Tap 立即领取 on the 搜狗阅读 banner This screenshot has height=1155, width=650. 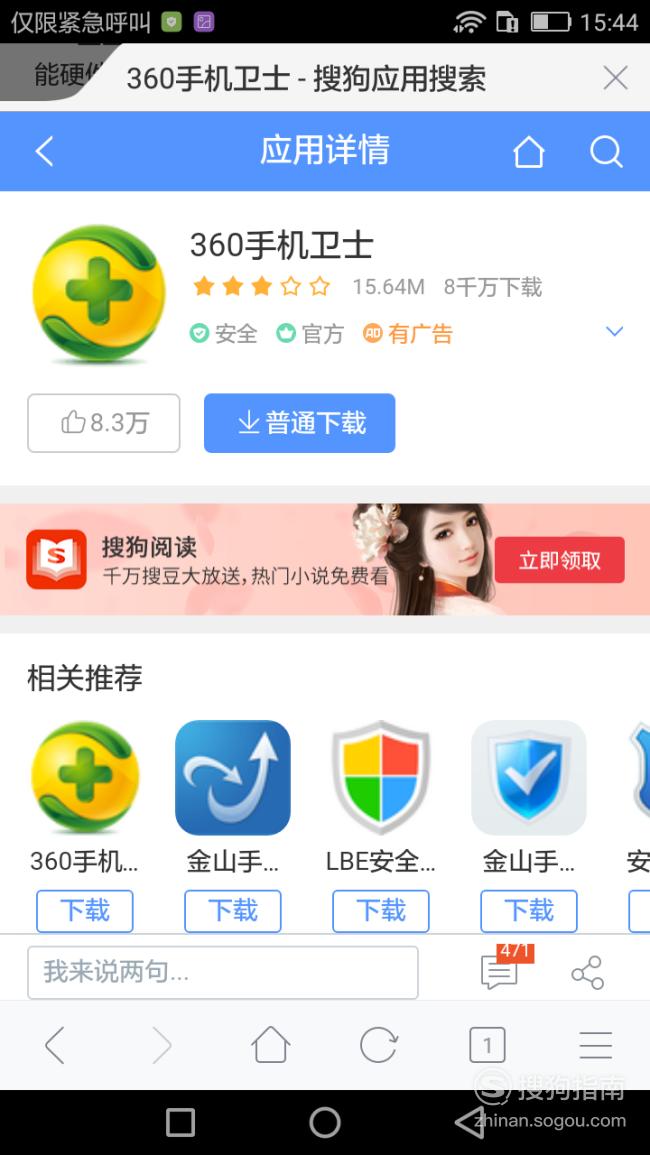(x=559, y=560)
